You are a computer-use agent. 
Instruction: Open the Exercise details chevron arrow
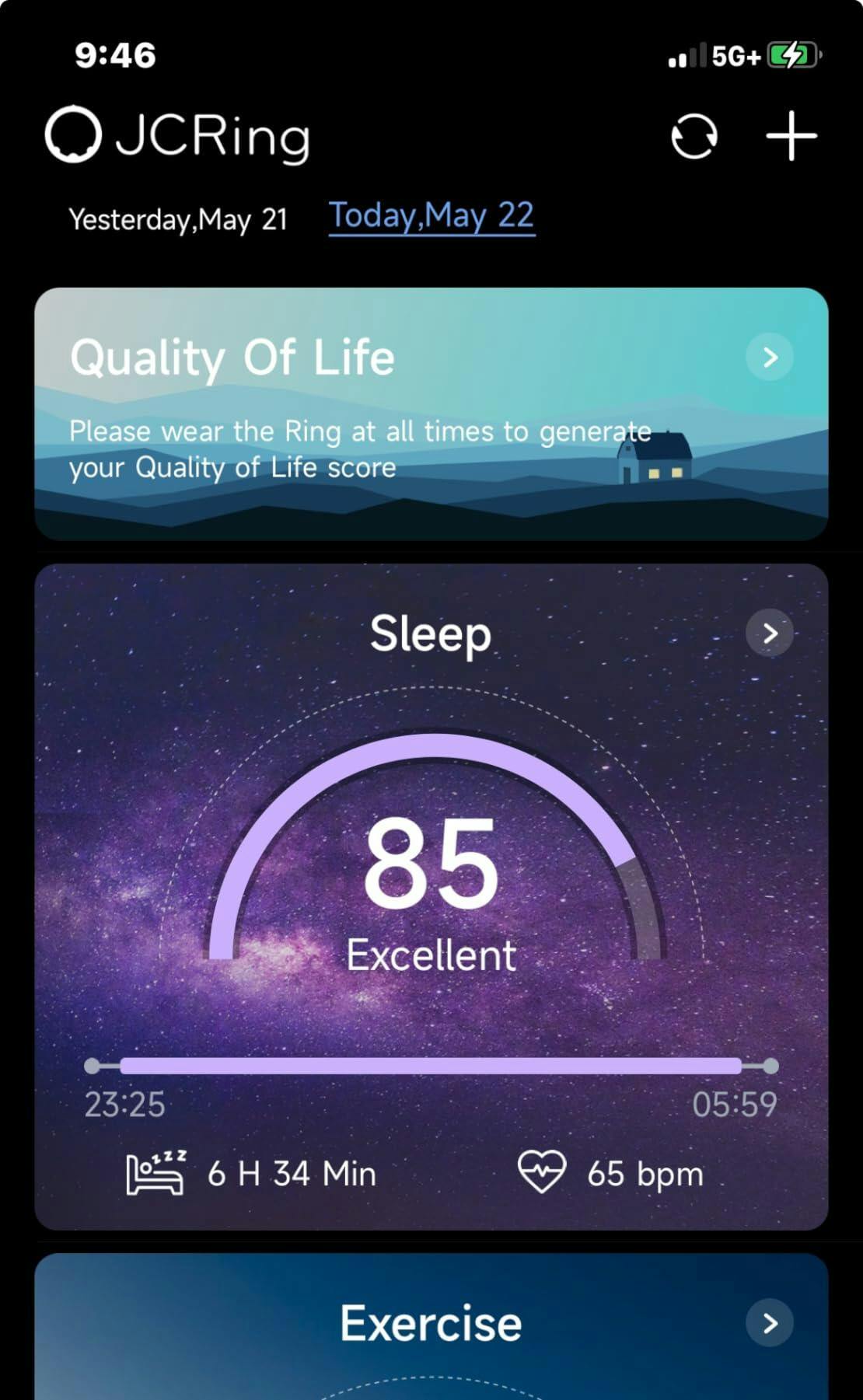[769, 1322]
